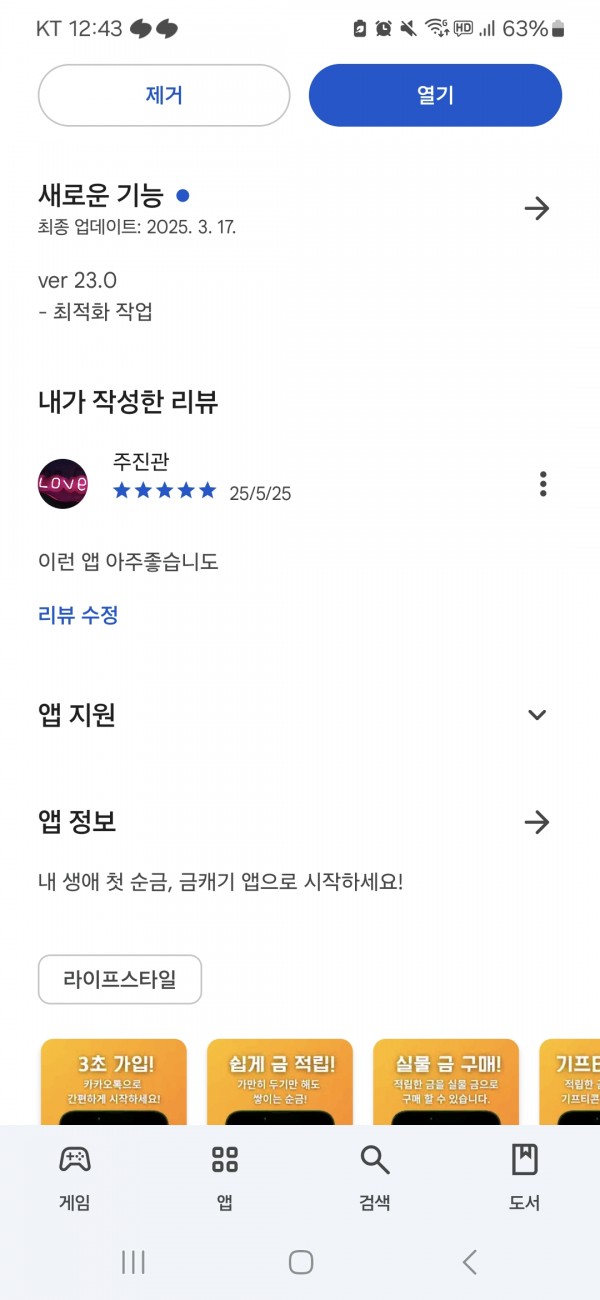The height and width of the screenshot is (1300, 600).
Task: Switch to the 도서 tab
Action: click(x=524, y=1178)
